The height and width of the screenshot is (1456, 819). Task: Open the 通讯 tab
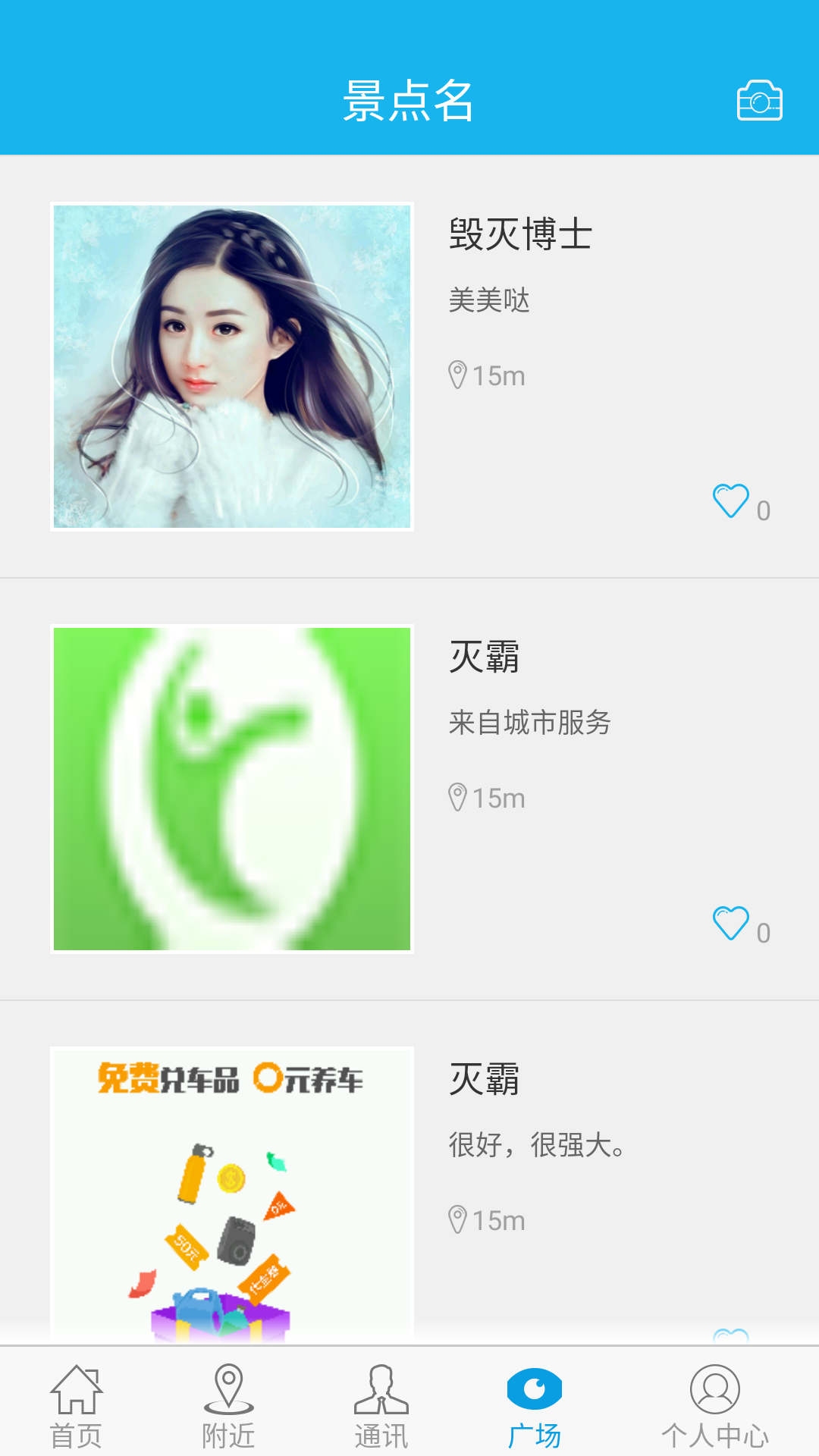click(381, 1405)
